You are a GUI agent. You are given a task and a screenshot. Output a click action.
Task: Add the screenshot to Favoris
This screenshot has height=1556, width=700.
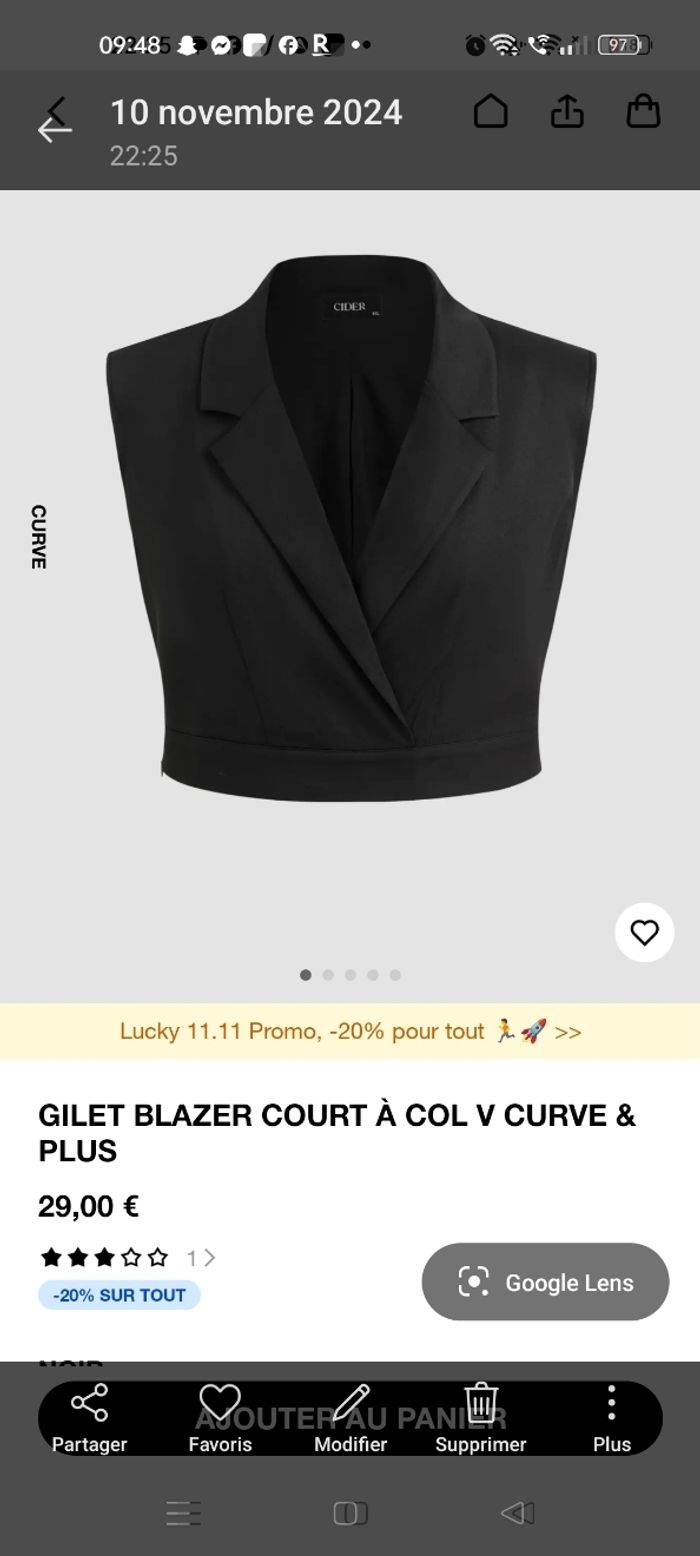coord(220,1418)
